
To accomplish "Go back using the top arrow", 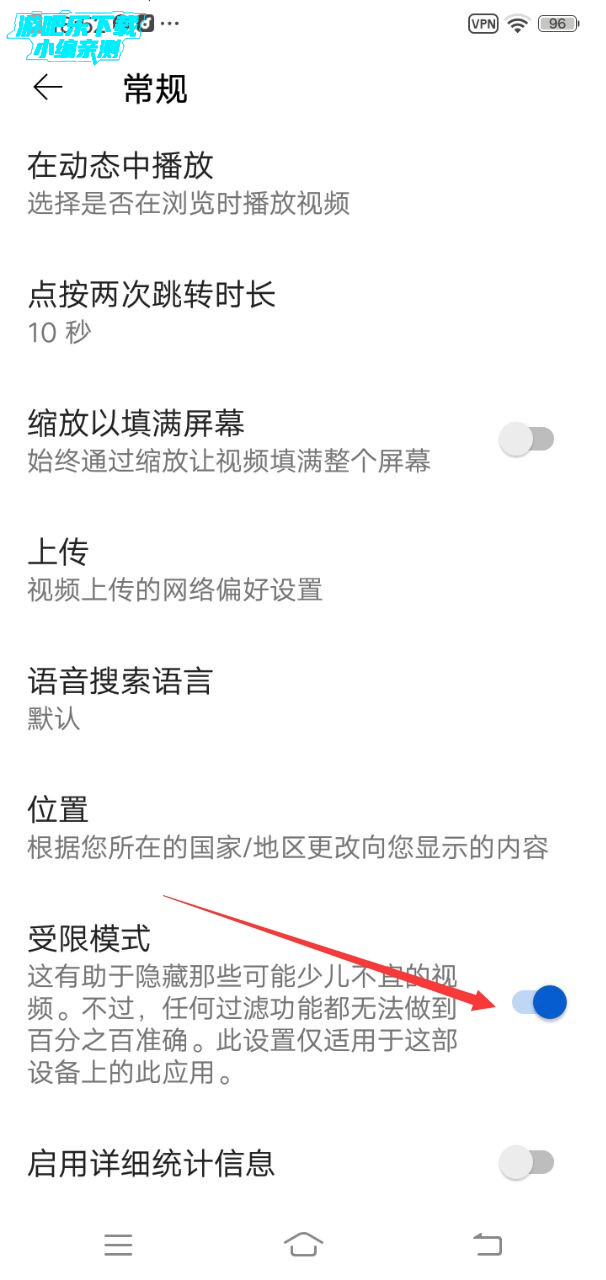I will (47, 88).
